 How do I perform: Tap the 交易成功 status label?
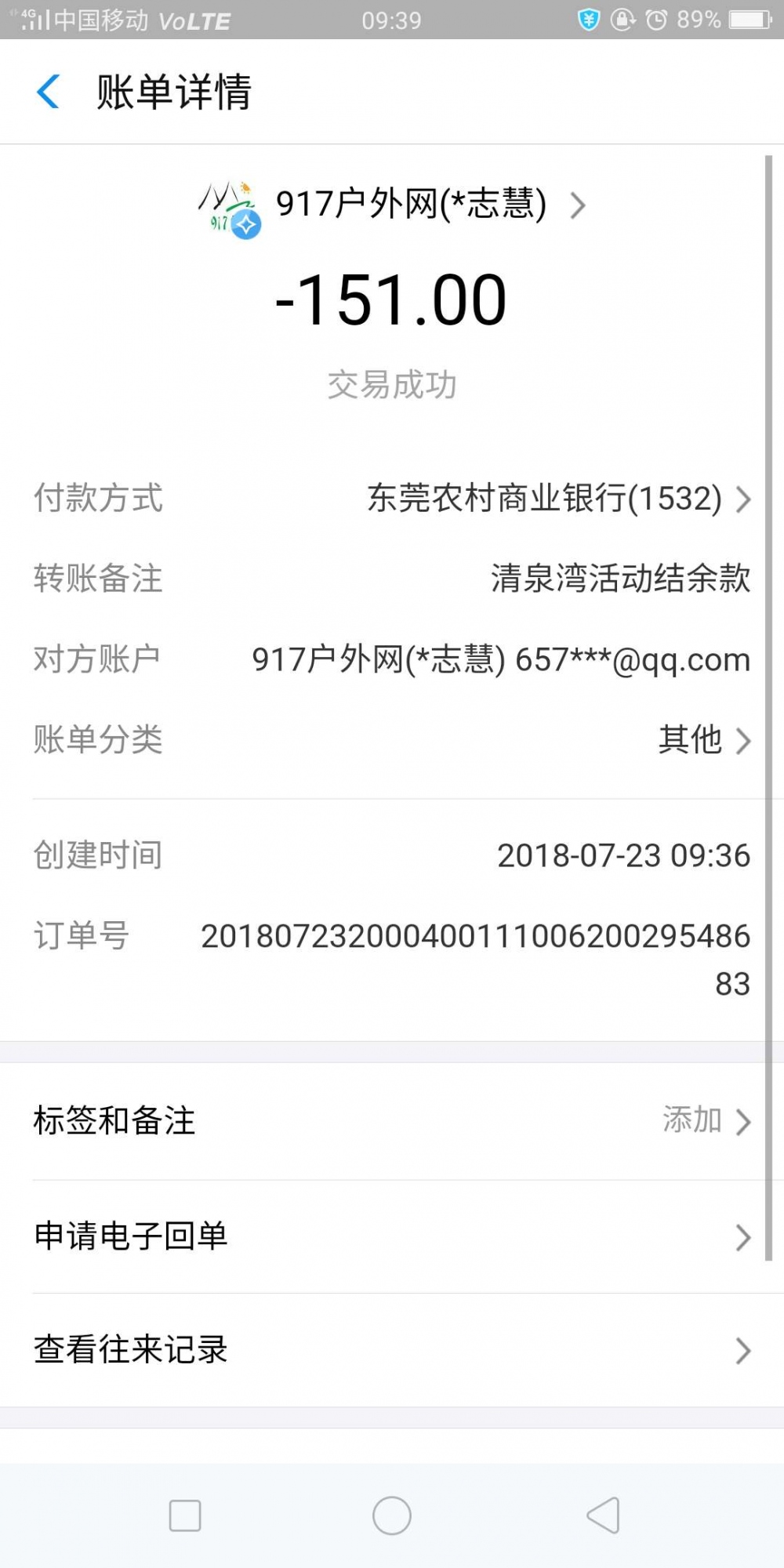pyautogui.click(x=392, y=384)
